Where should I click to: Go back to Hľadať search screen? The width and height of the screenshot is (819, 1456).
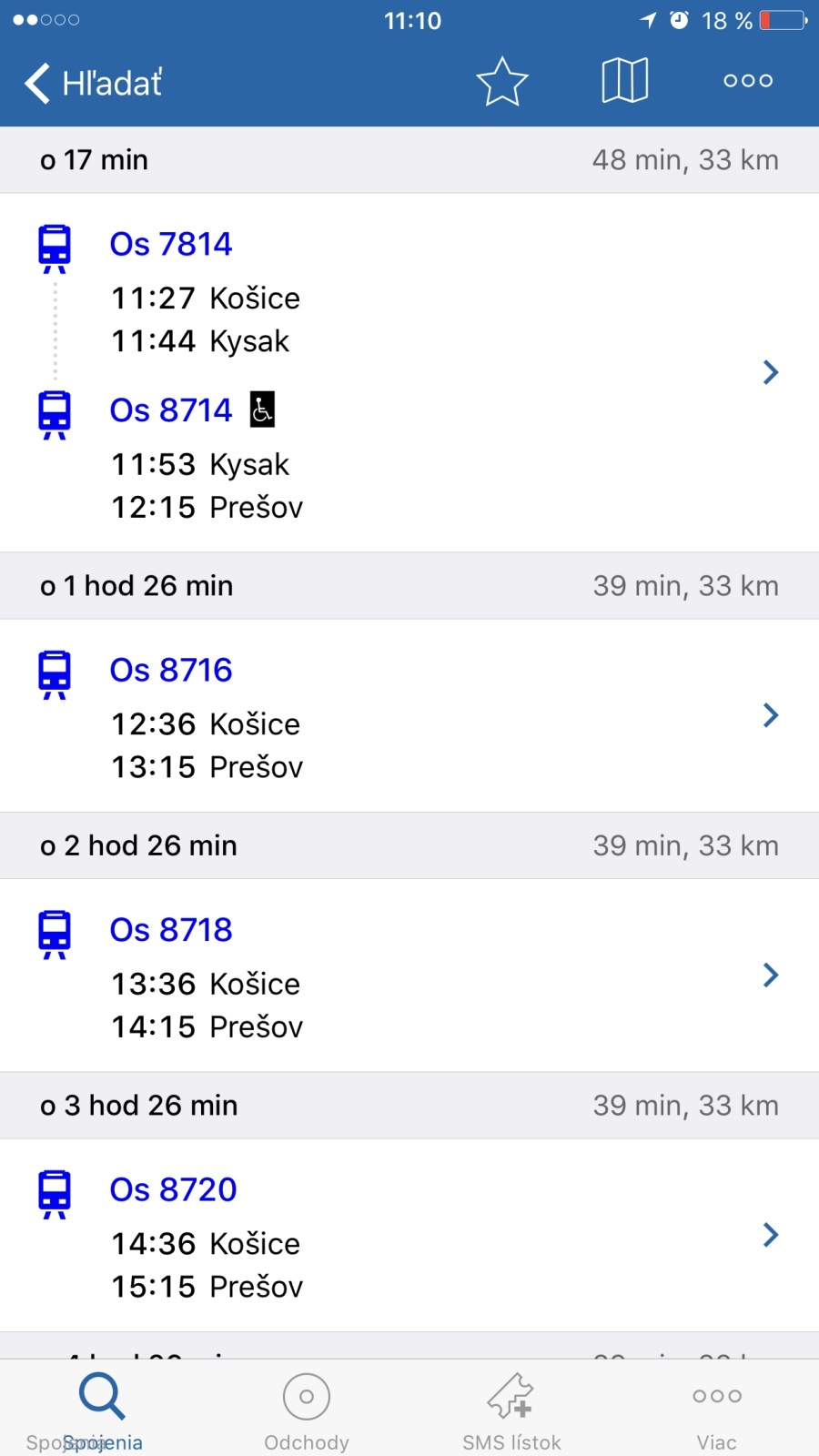pyautogui.click(x=94, y=83)
